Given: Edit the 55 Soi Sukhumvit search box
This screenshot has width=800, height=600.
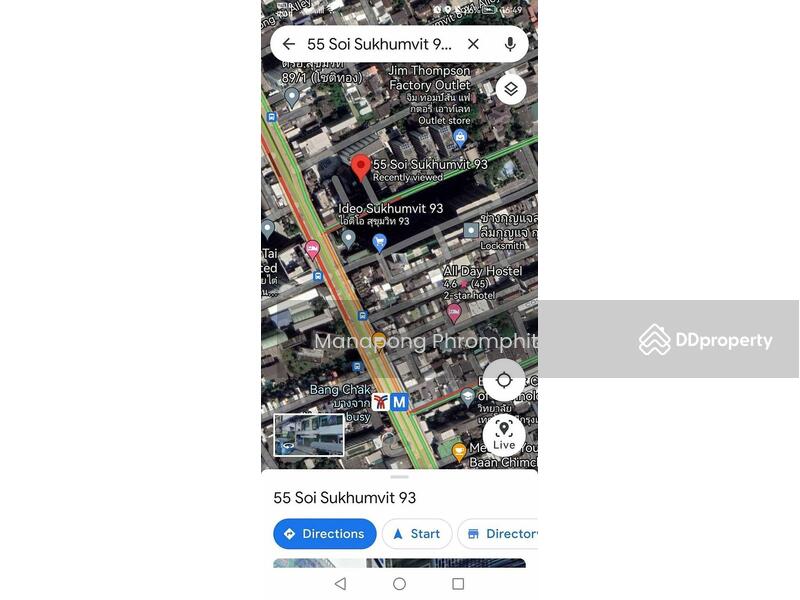Looking at the screenshot, I should coord(378,44).
